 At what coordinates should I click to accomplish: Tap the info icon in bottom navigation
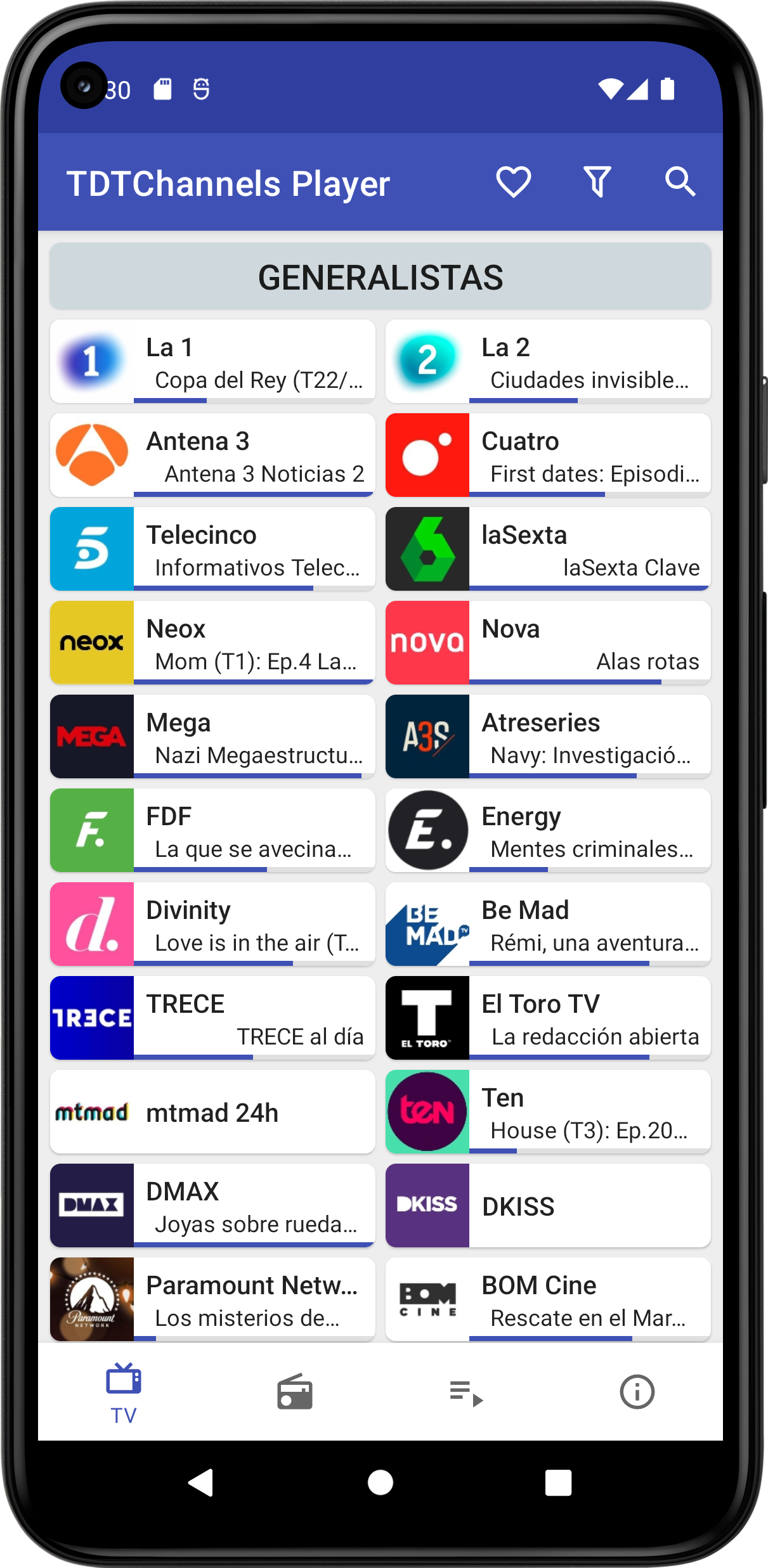637,1391
